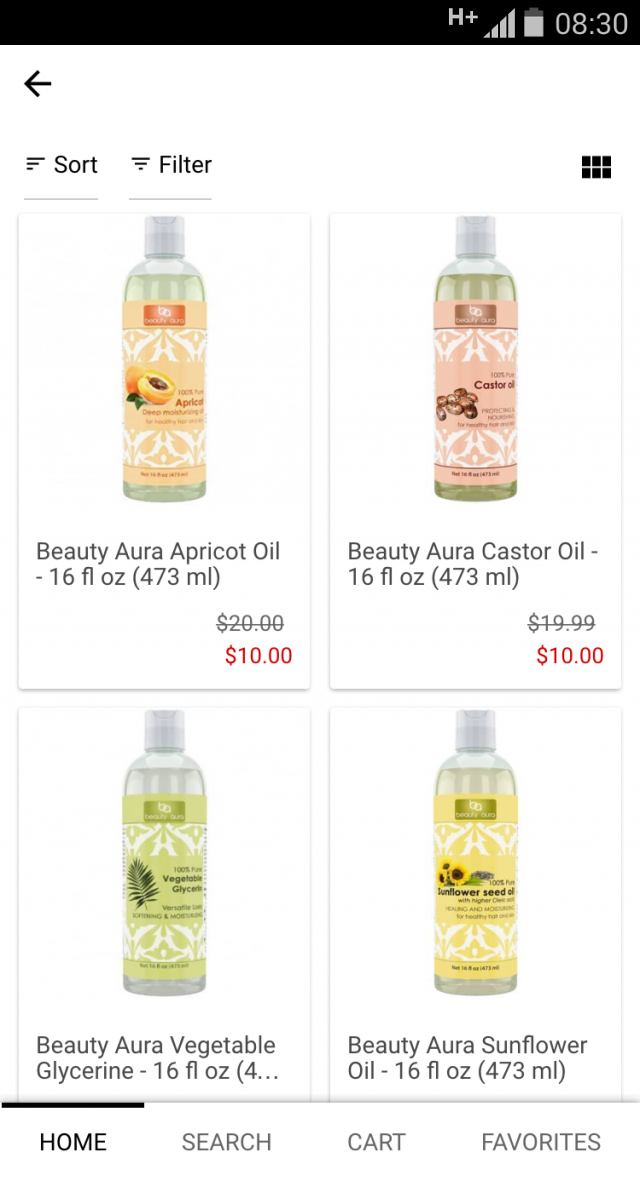This screenshot has height=1181, width=640.
Task: View Beauty Aura Vegetable Glycerine item
Action: coord(164,900)
